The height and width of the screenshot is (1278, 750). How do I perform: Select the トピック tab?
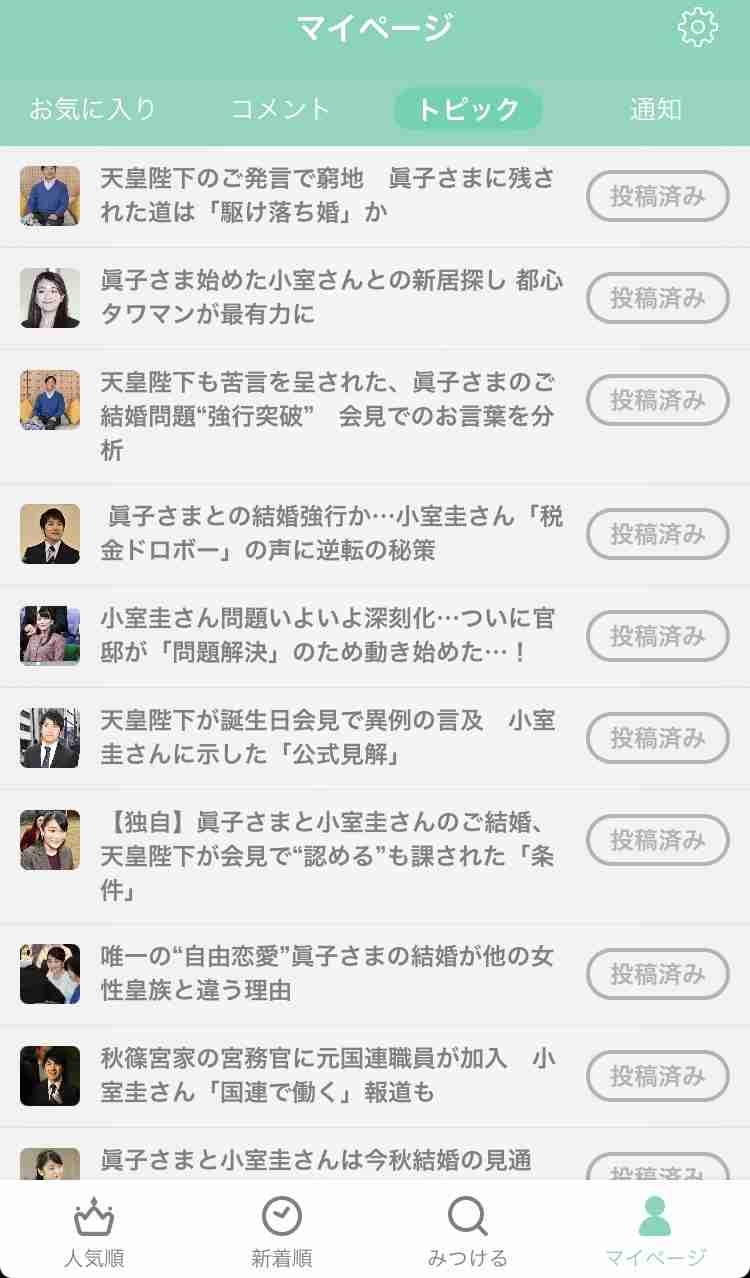(468, 109)
